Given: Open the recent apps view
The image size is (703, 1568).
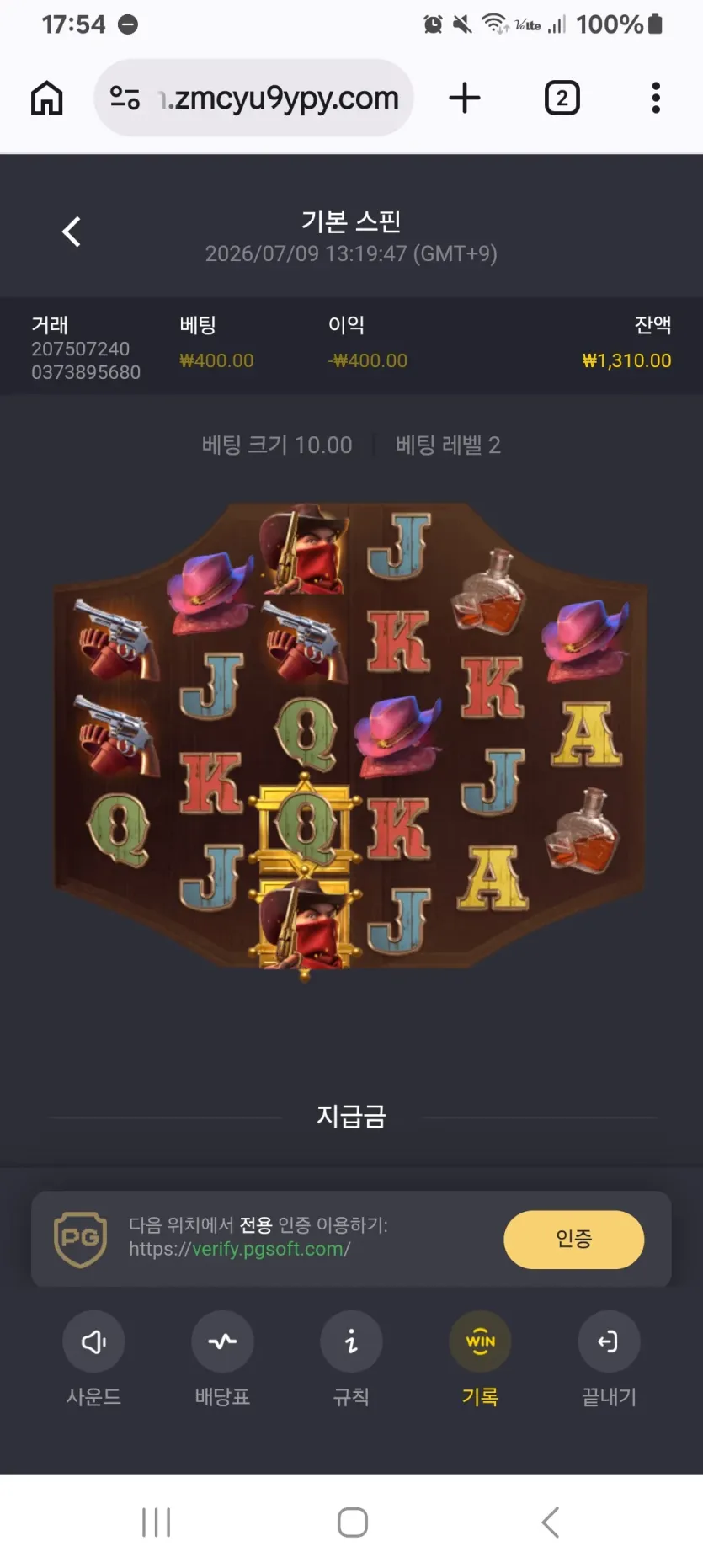Looking at the screenshot, I should pyautogui.click(x=156, y=1522).
